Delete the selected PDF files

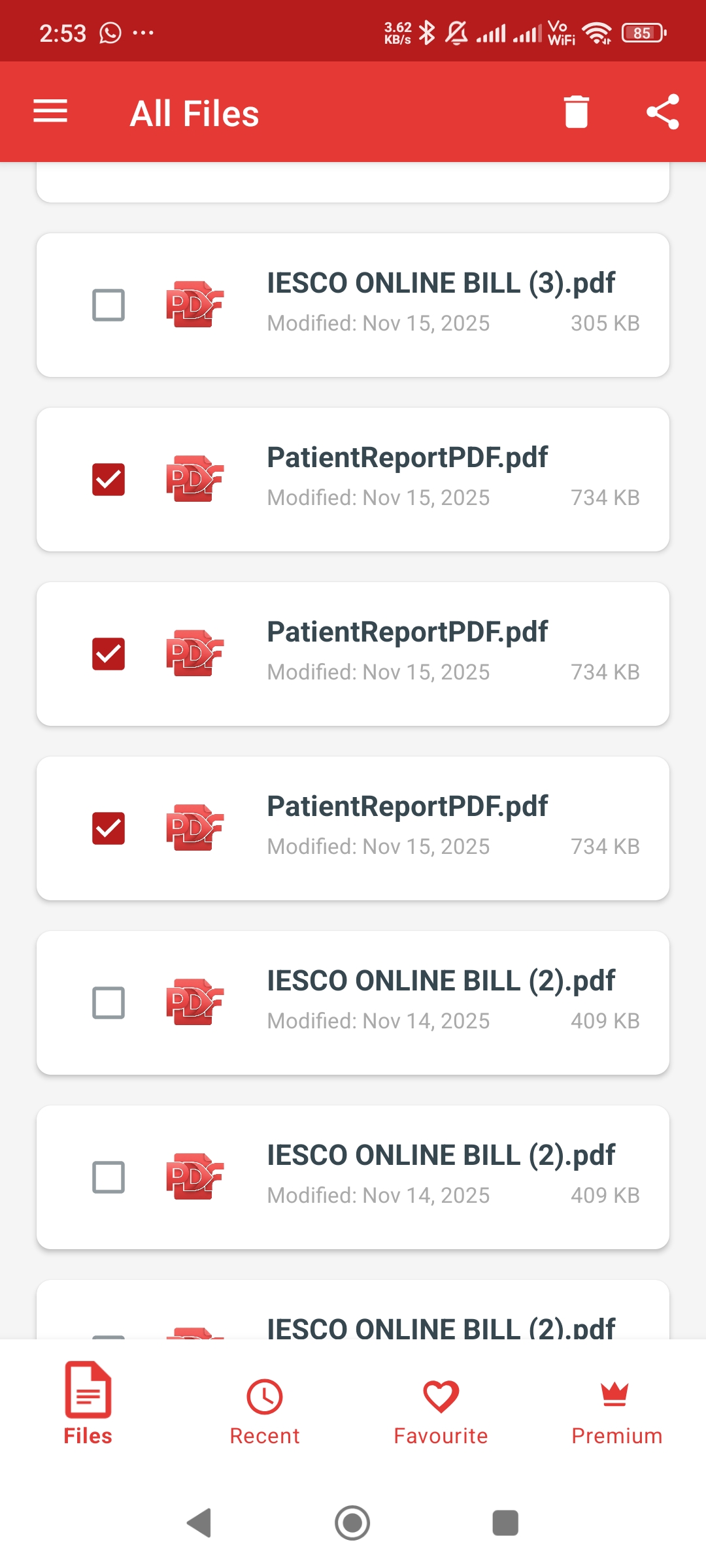click(576, 111)
